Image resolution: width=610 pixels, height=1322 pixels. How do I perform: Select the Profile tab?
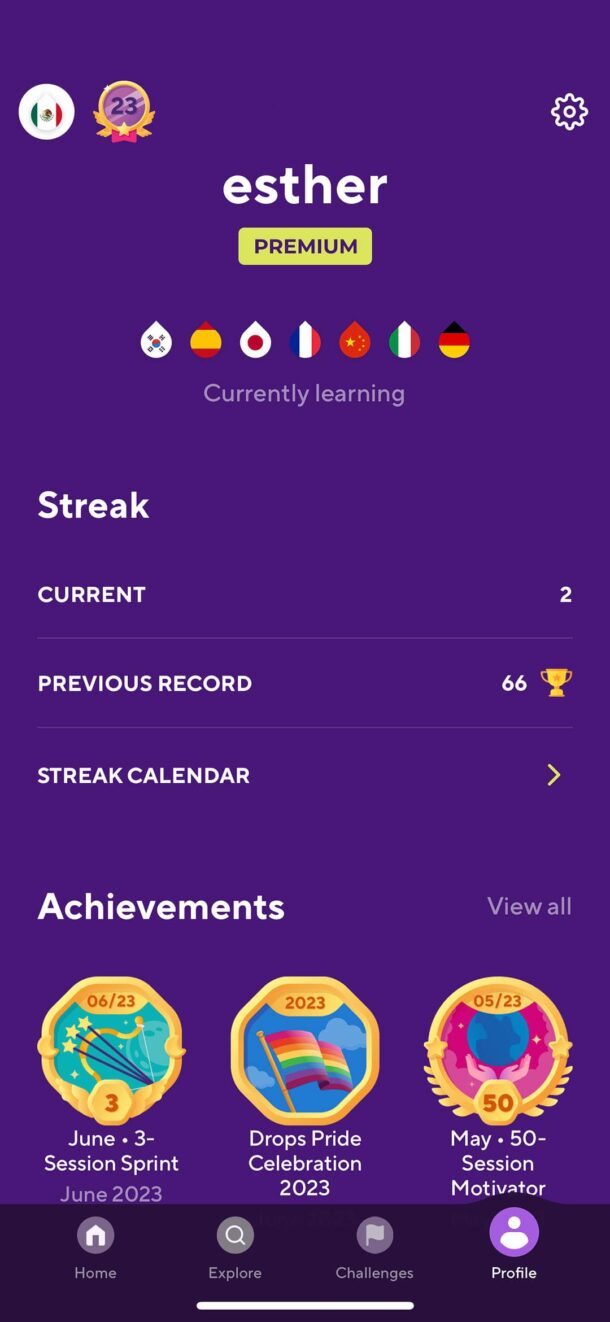(x=514, y=1248)
